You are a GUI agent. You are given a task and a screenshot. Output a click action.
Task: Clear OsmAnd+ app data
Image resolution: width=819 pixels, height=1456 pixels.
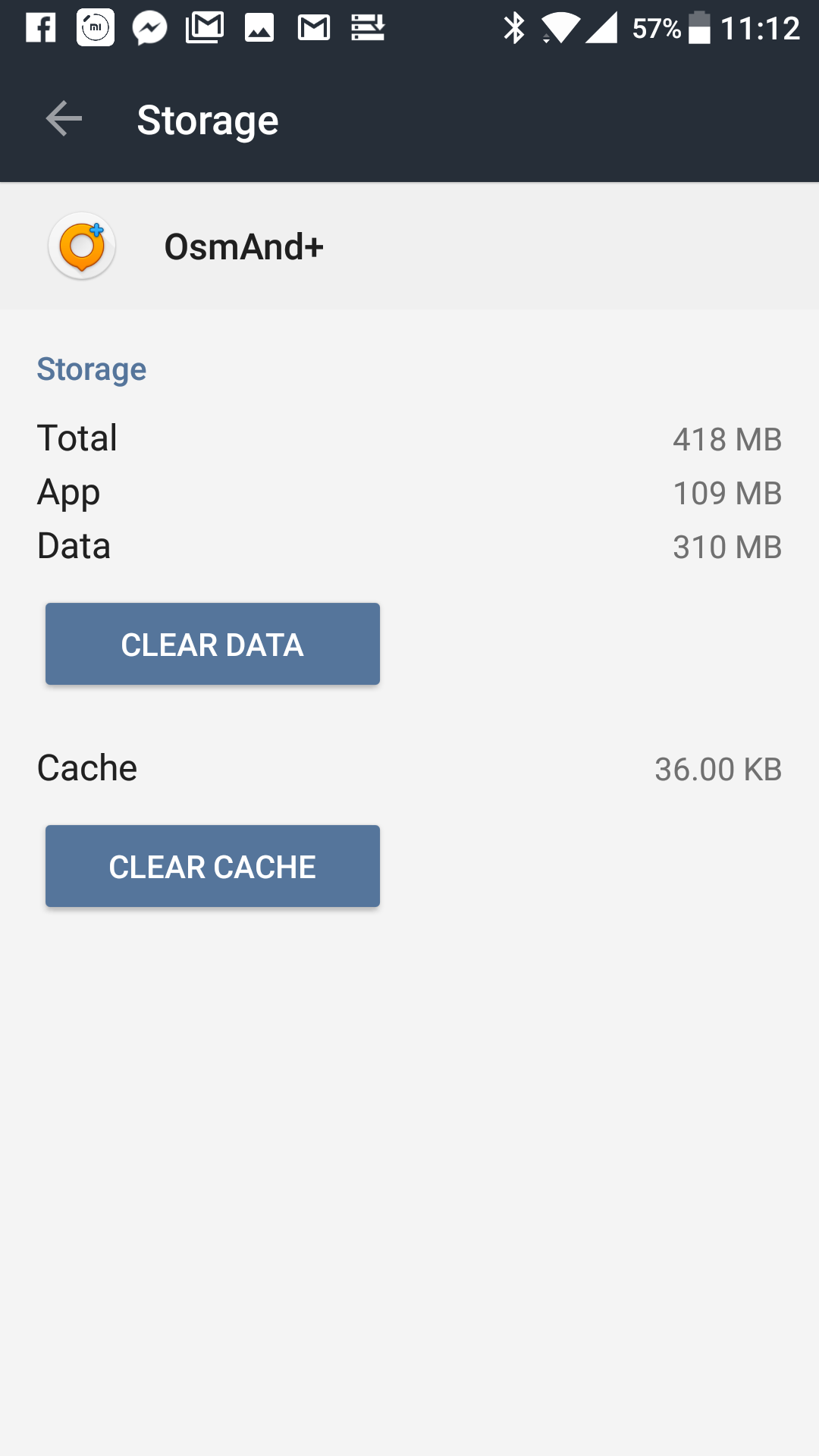click(212, 644)
